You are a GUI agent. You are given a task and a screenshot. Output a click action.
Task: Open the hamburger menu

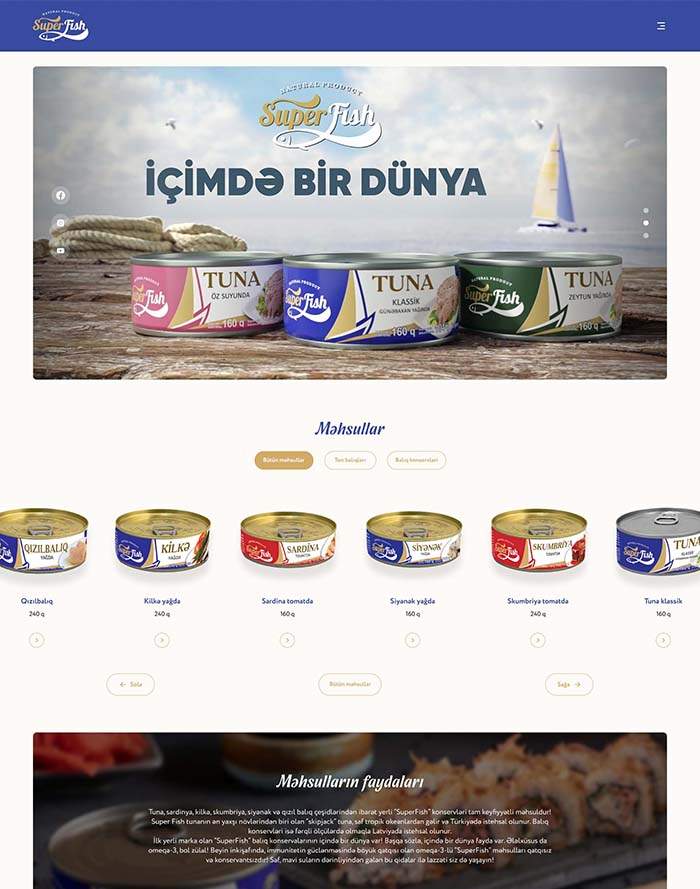point(661,26)
